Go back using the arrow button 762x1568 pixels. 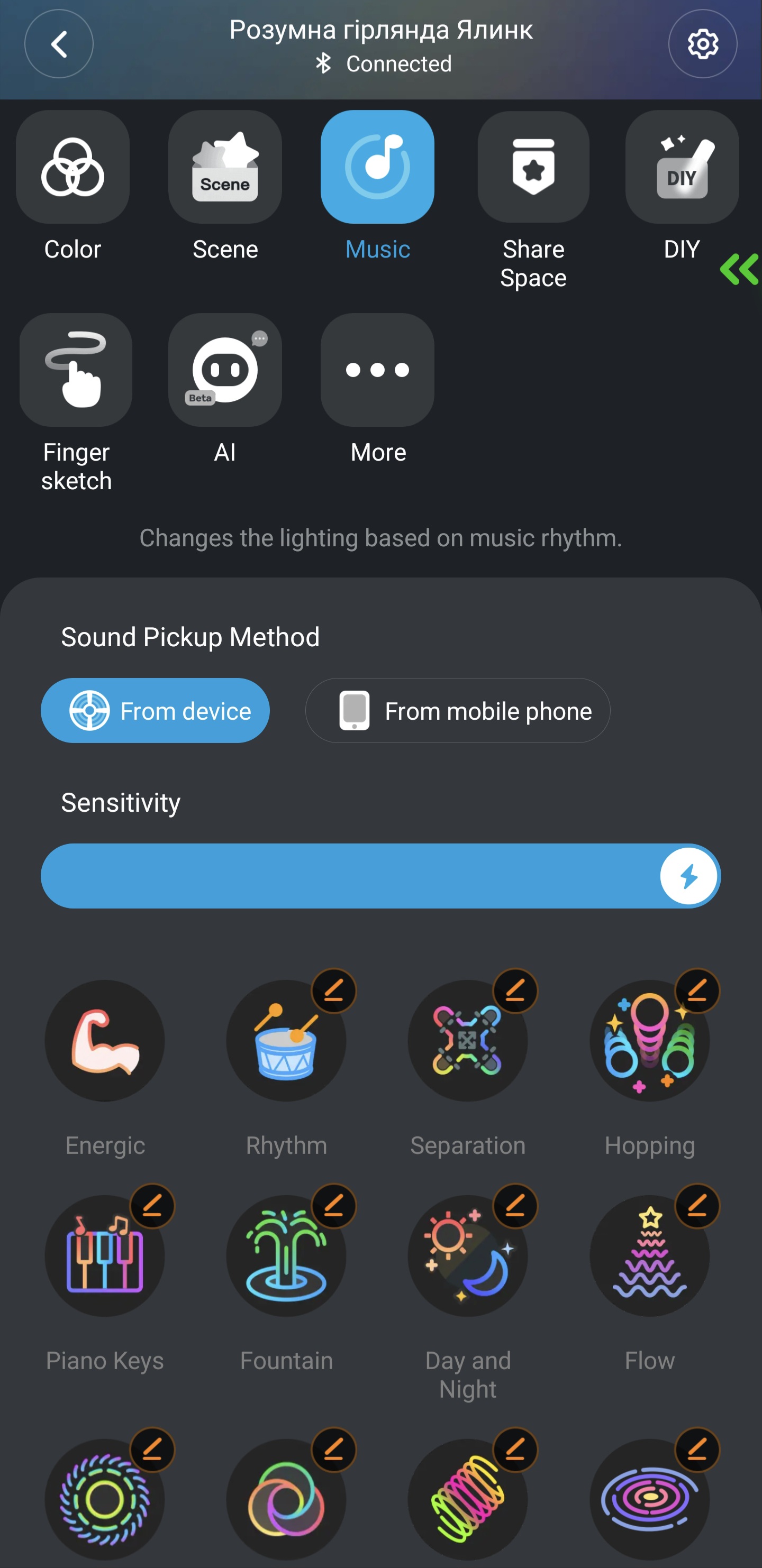pyautogui.click(x=59, y=44)
